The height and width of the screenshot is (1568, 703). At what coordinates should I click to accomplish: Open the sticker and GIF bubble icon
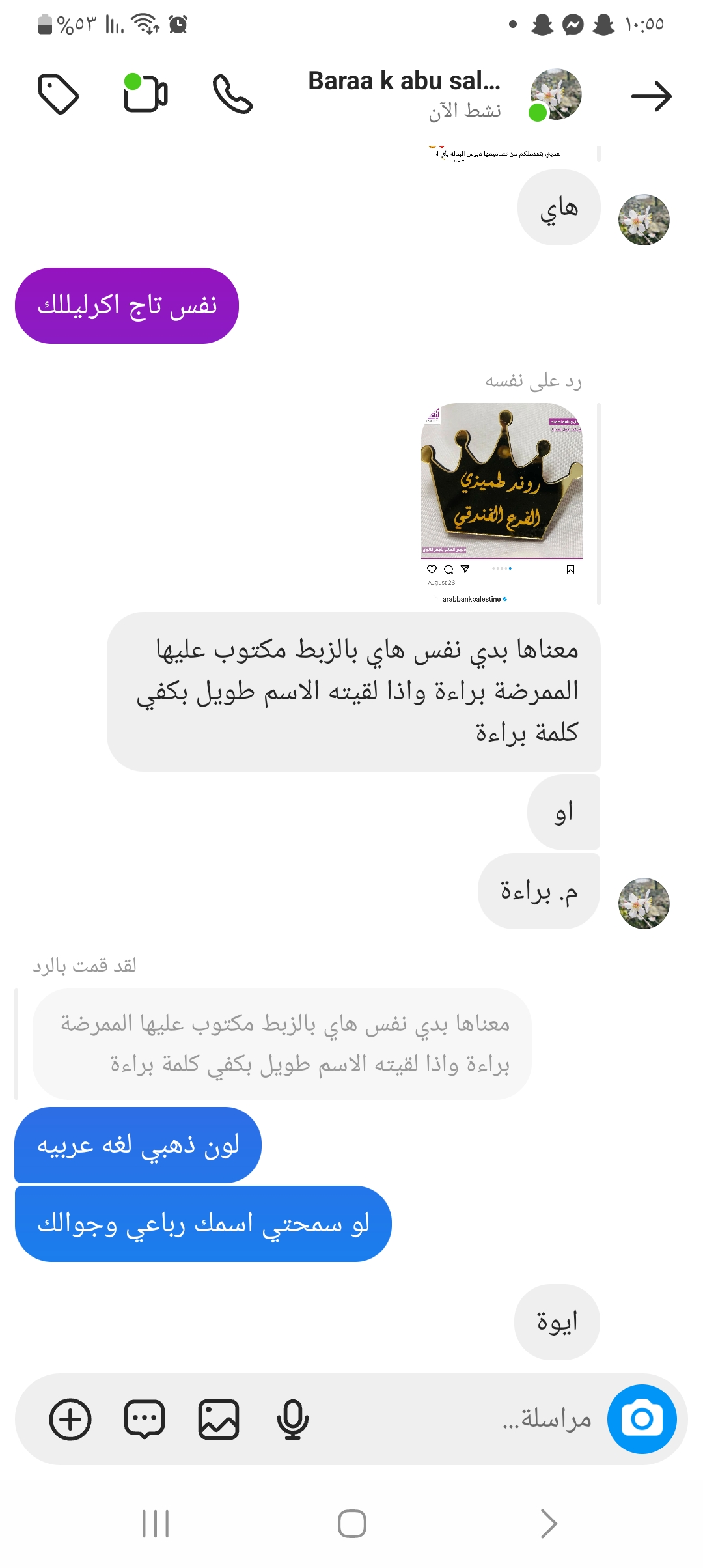144,1418
